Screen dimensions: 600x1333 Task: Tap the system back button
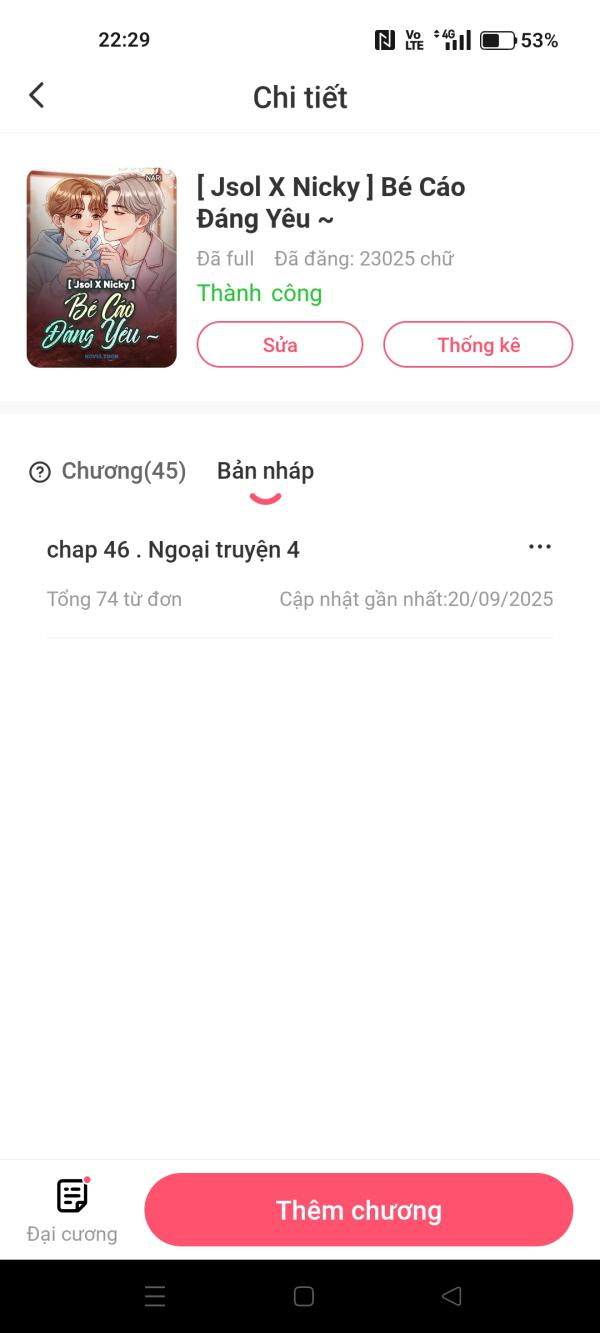tap(451, 1297)
